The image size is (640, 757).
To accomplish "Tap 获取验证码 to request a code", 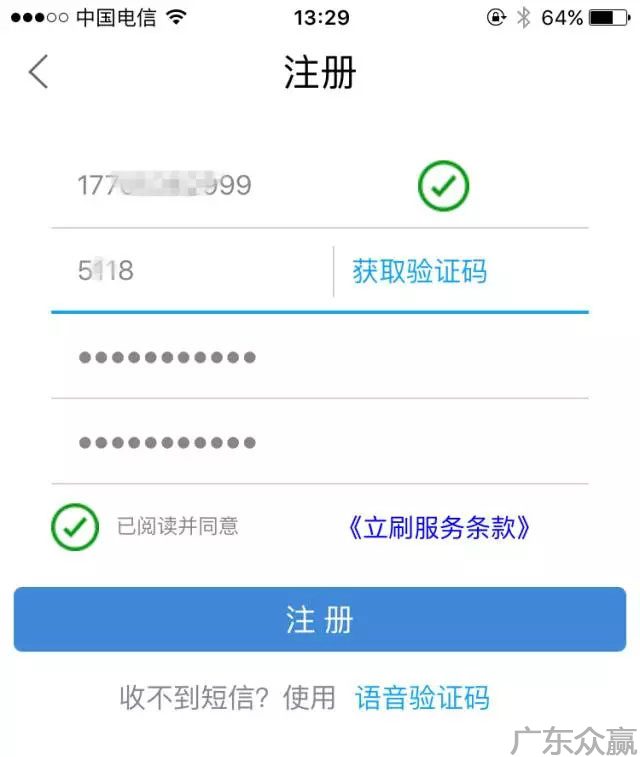I will click(x=419, y=271).
